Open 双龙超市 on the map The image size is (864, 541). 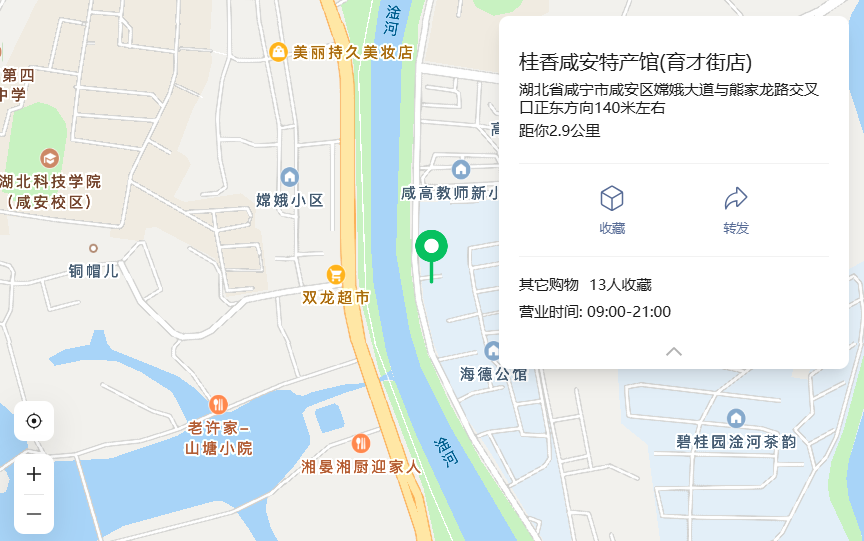[x=337, y=274]
